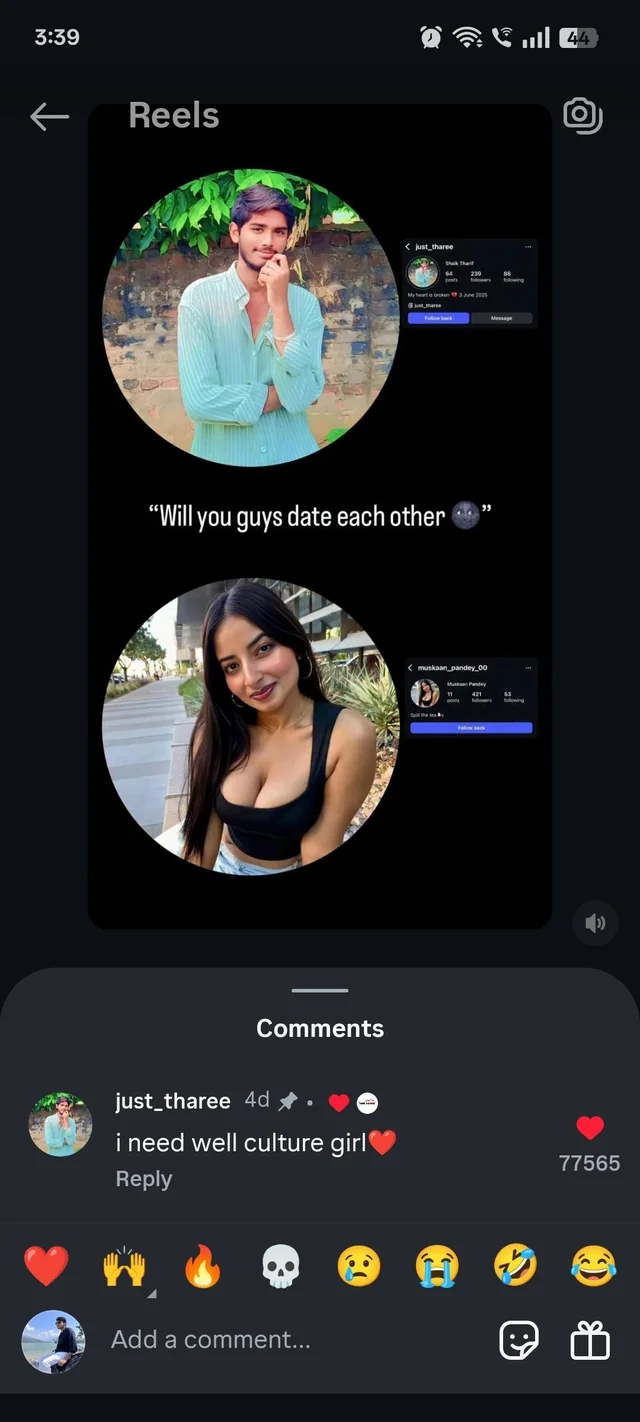Insert the sad tear emoji
This screenshot has height=1422, width=640.
tap(359, 1267)
